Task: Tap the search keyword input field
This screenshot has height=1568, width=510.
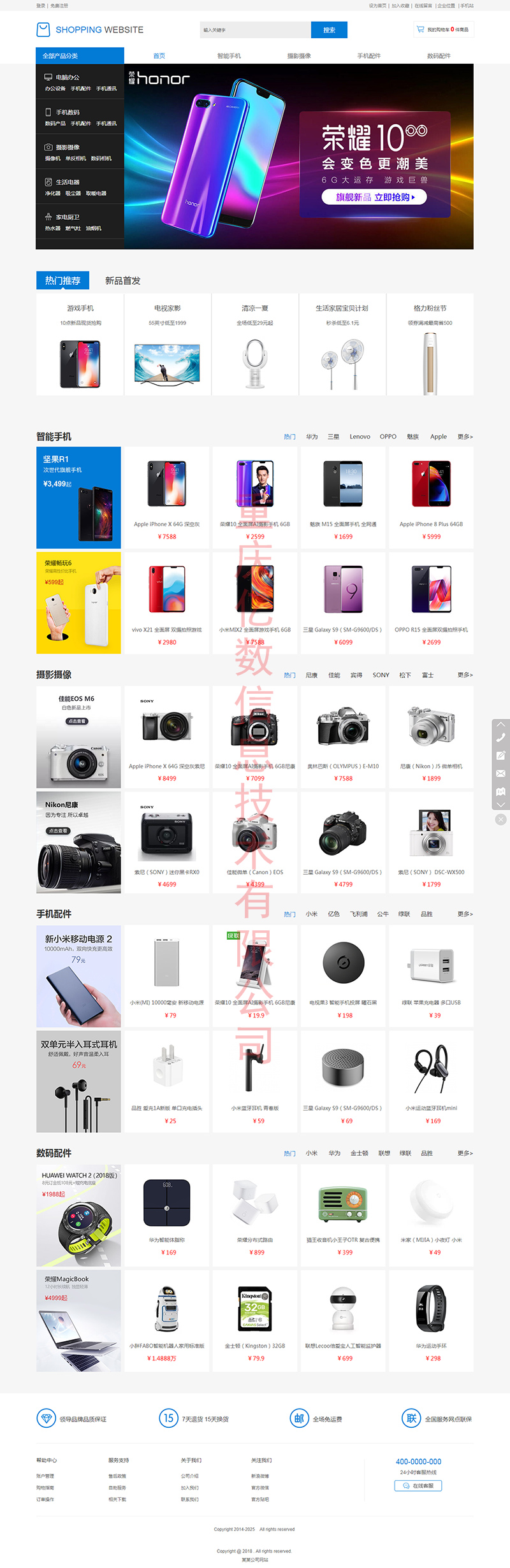Action: point(255,30)
